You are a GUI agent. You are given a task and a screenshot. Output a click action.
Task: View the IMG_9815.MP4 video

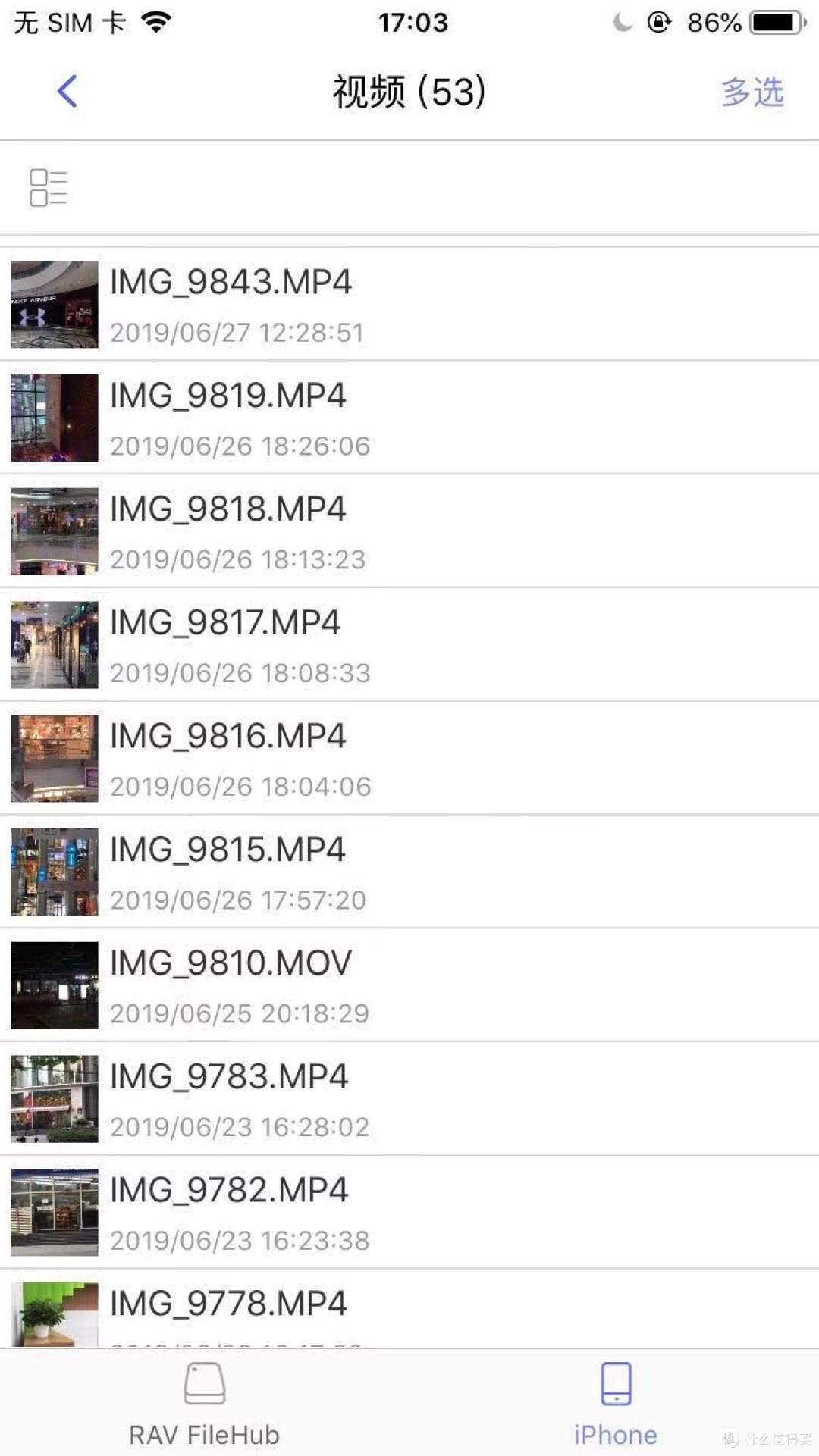pos(409,872)
